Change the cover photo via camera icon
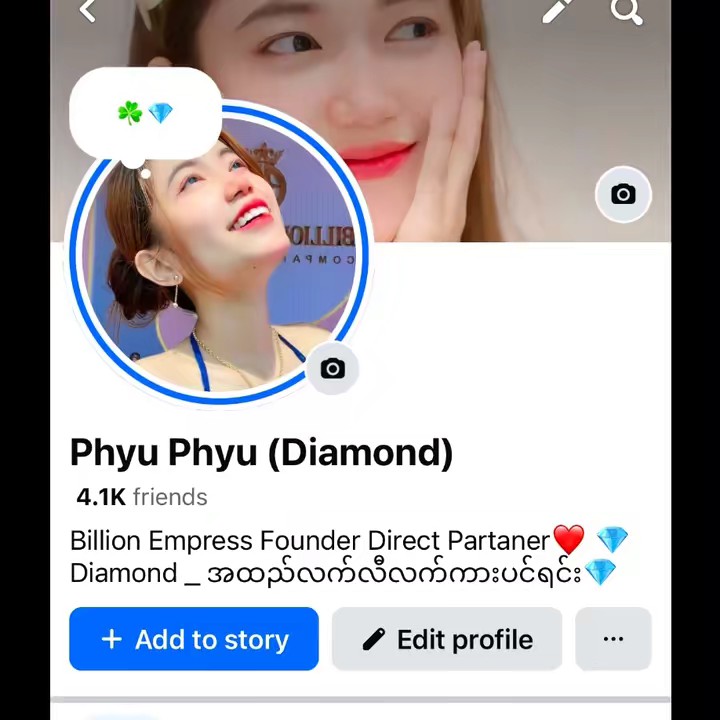 [623, 195]
